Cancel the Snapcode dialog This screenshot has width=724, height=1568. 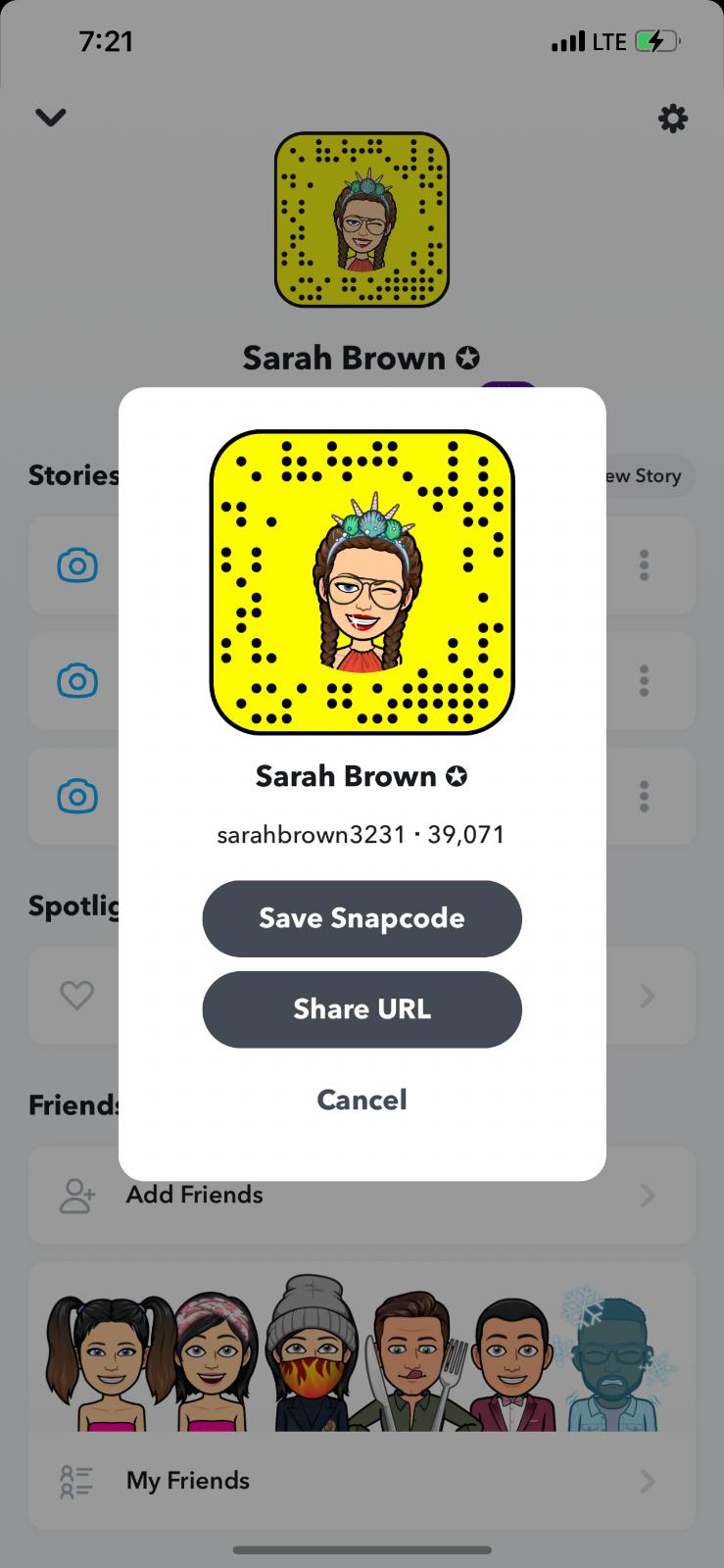coord(362,1100)
